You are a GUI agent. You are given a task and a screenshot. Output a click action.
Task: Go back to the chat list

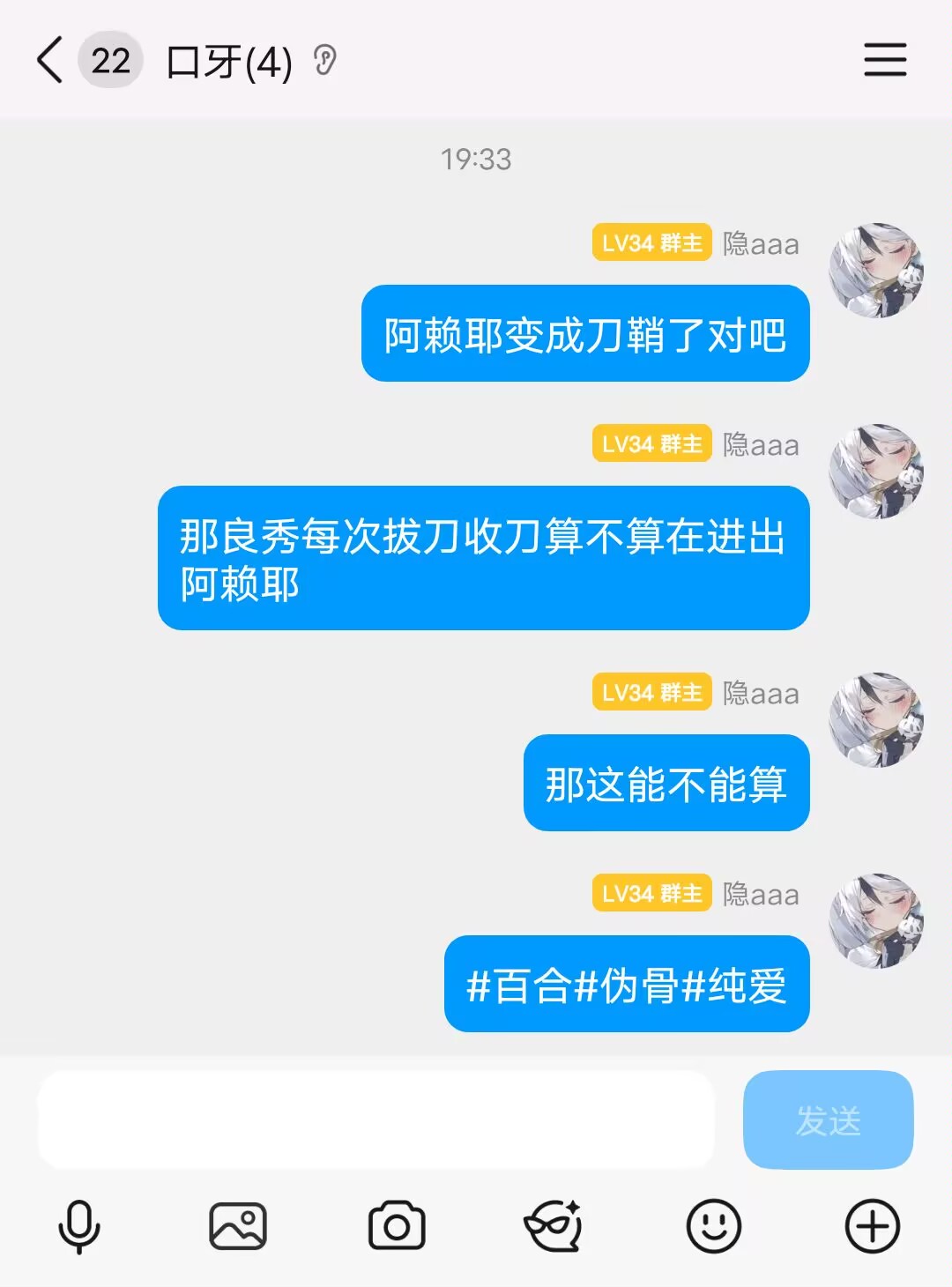point(51,60)
